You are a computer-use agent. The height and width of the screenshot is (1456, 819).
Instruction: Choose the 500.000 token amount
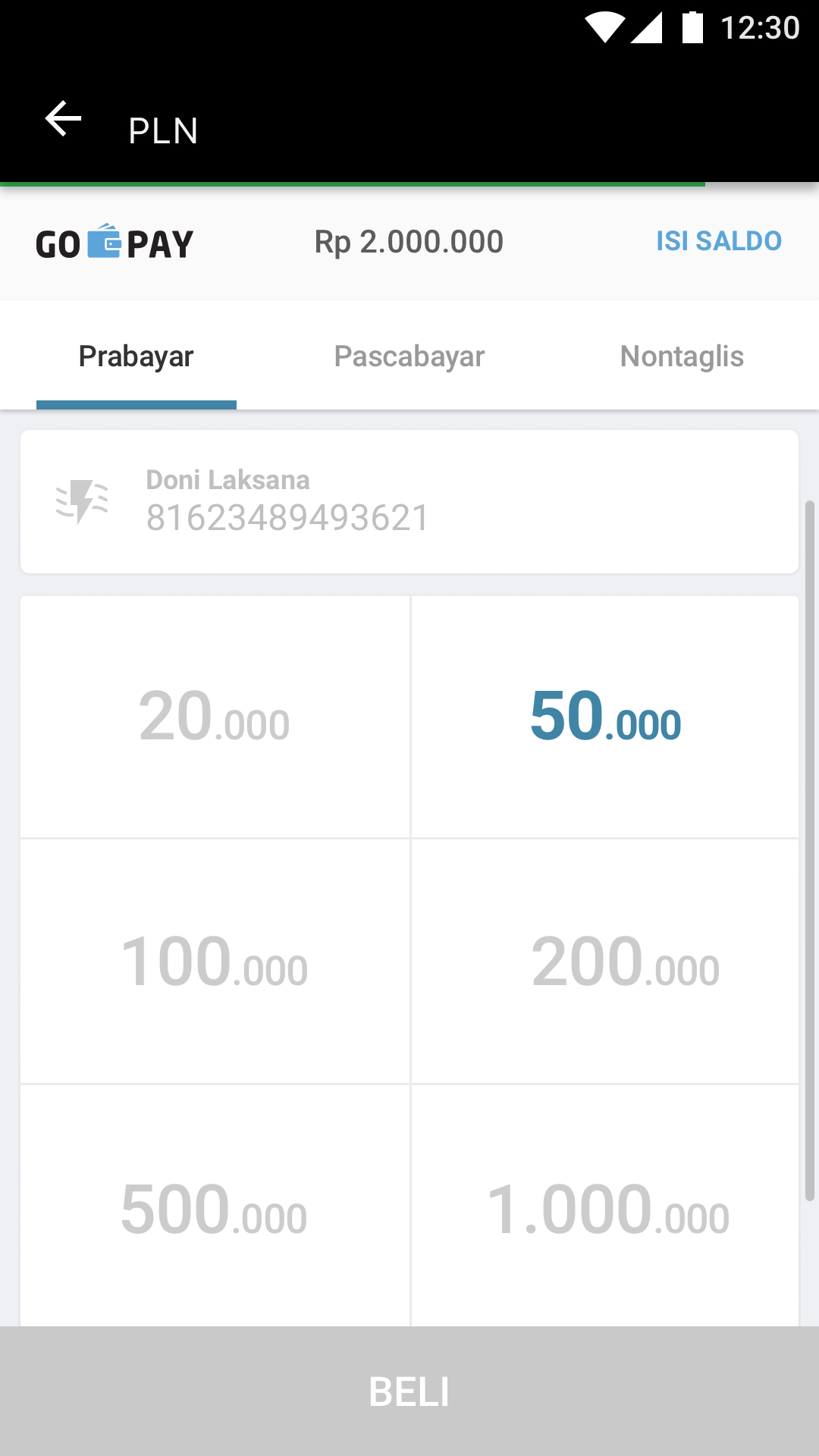tap(215, 1206)
